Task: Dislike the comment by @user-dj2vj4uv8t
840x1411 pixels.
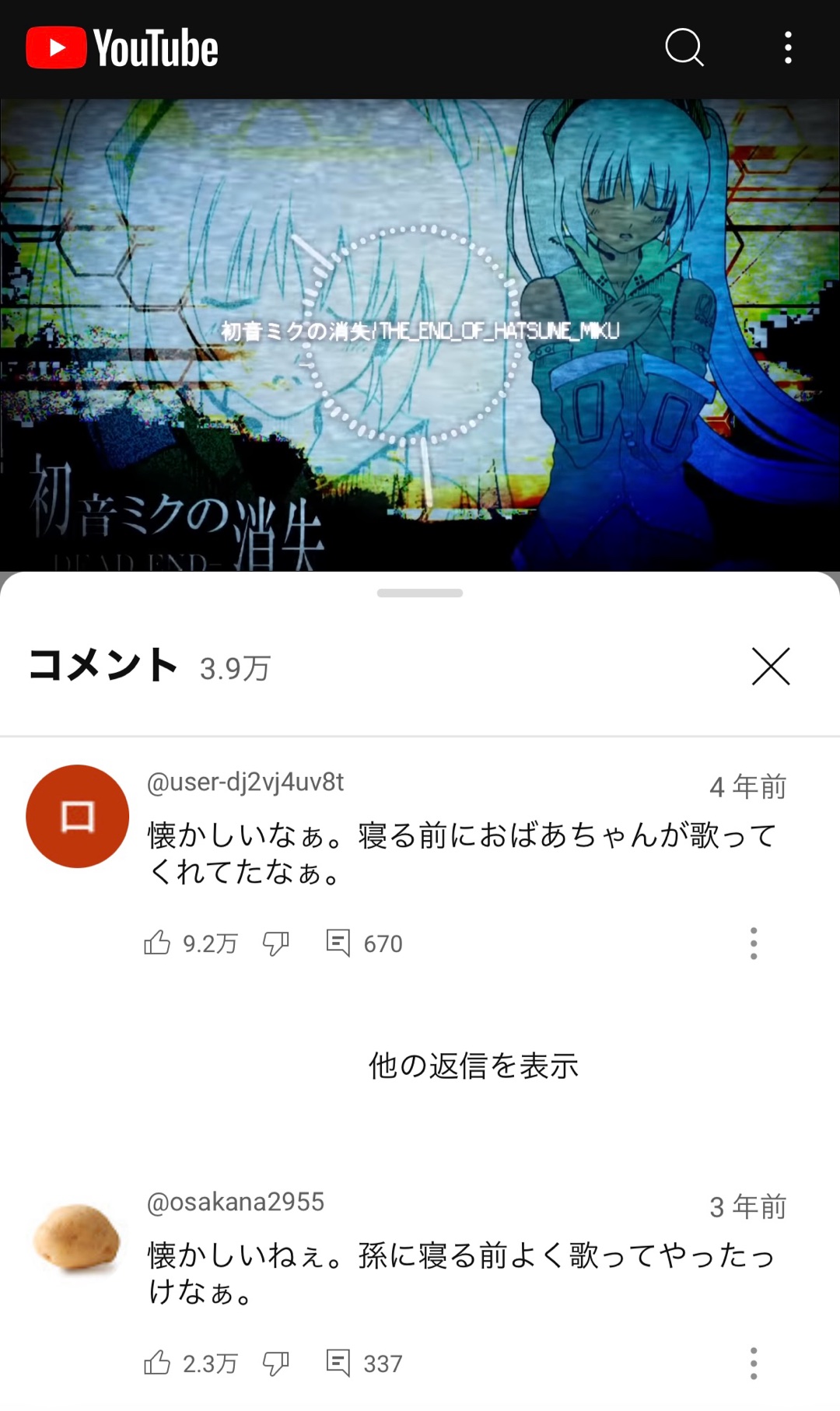Action: click(275, 943)
